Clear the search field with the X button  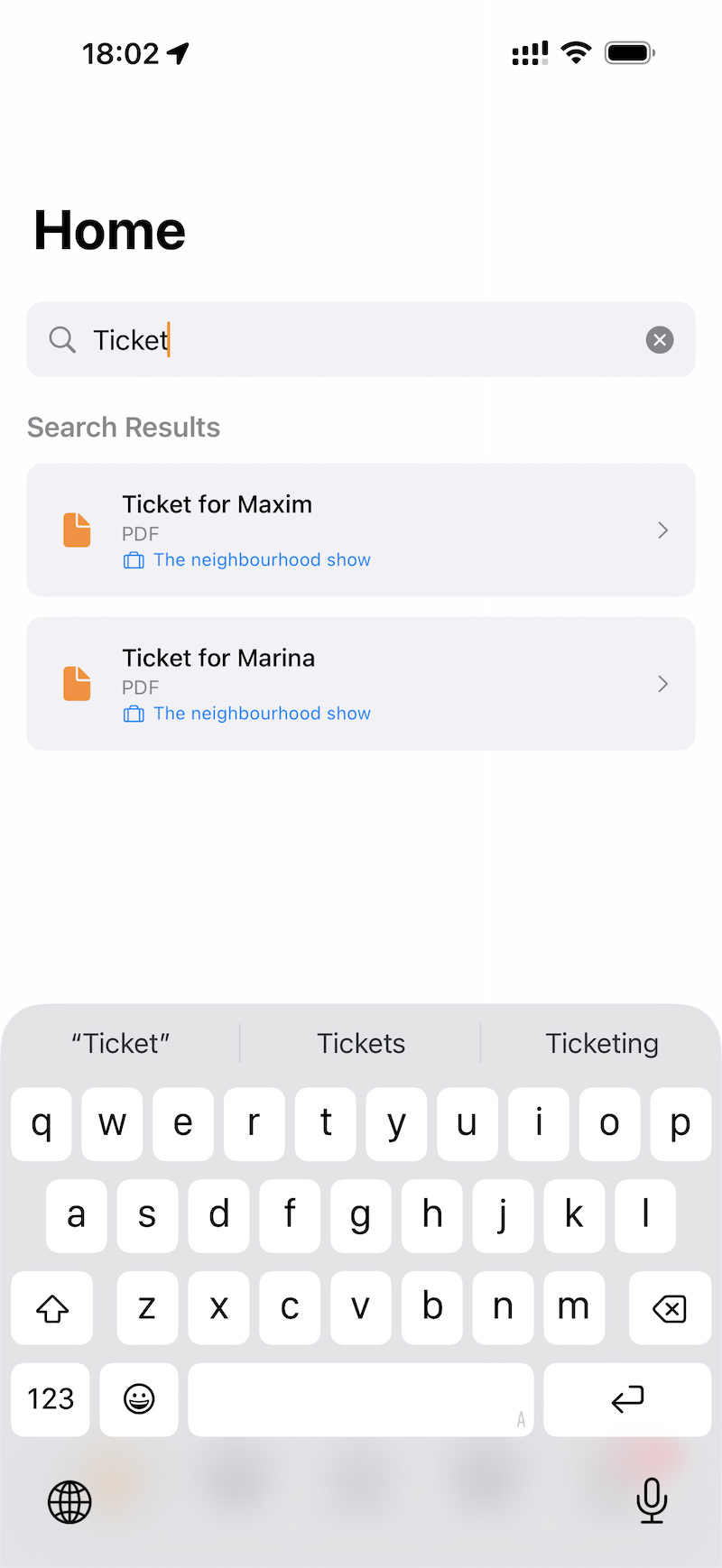(x=660, y=340)
